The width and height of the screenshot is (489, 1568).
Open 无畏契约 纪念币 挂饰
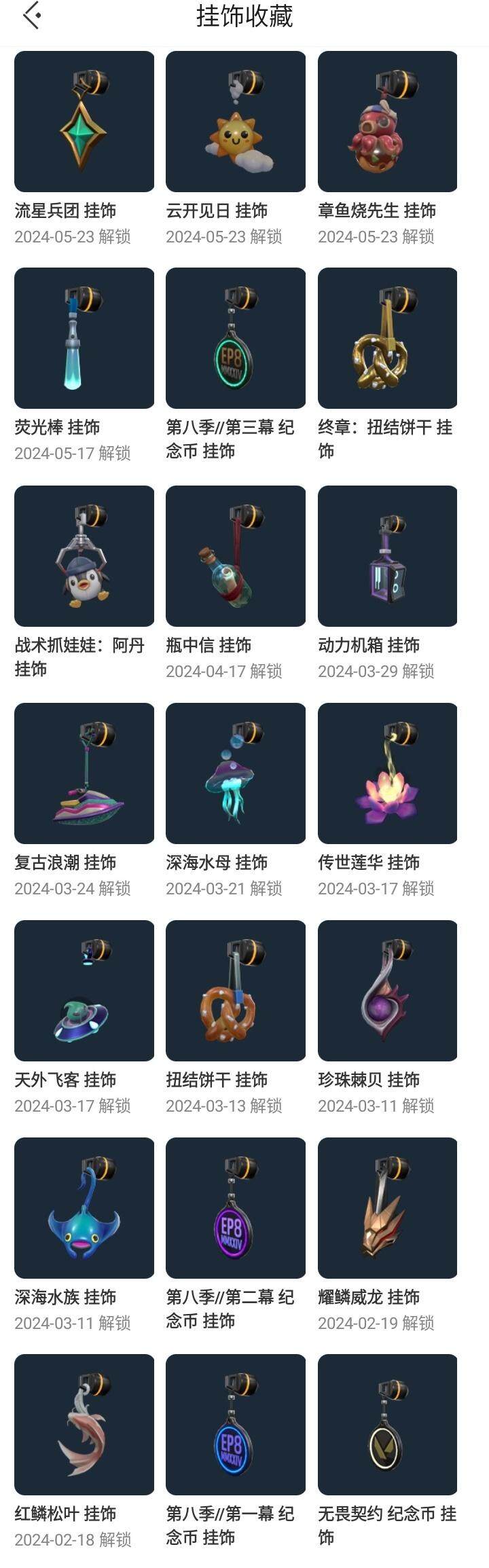point(387,1425)
